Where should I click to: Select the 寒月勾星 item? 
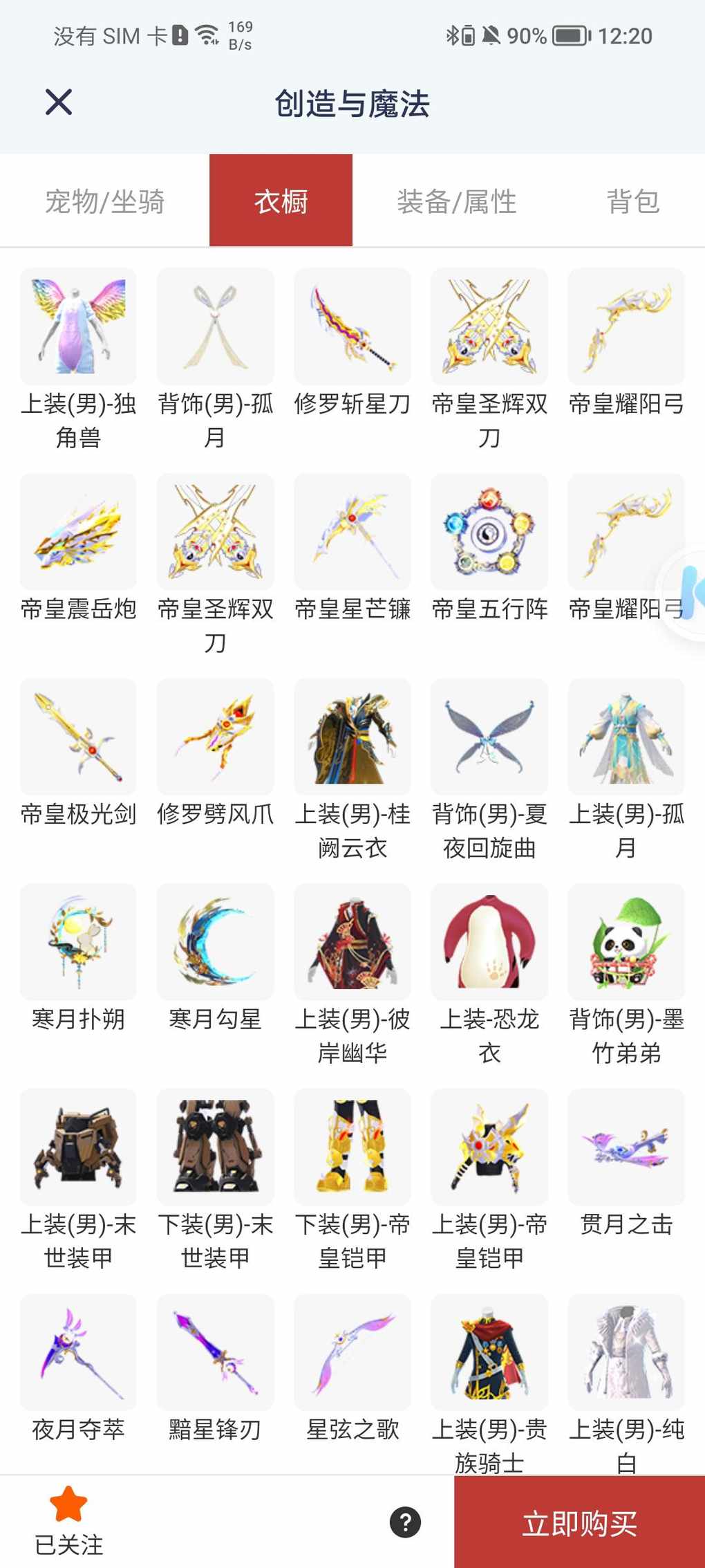tap(215, 942)
